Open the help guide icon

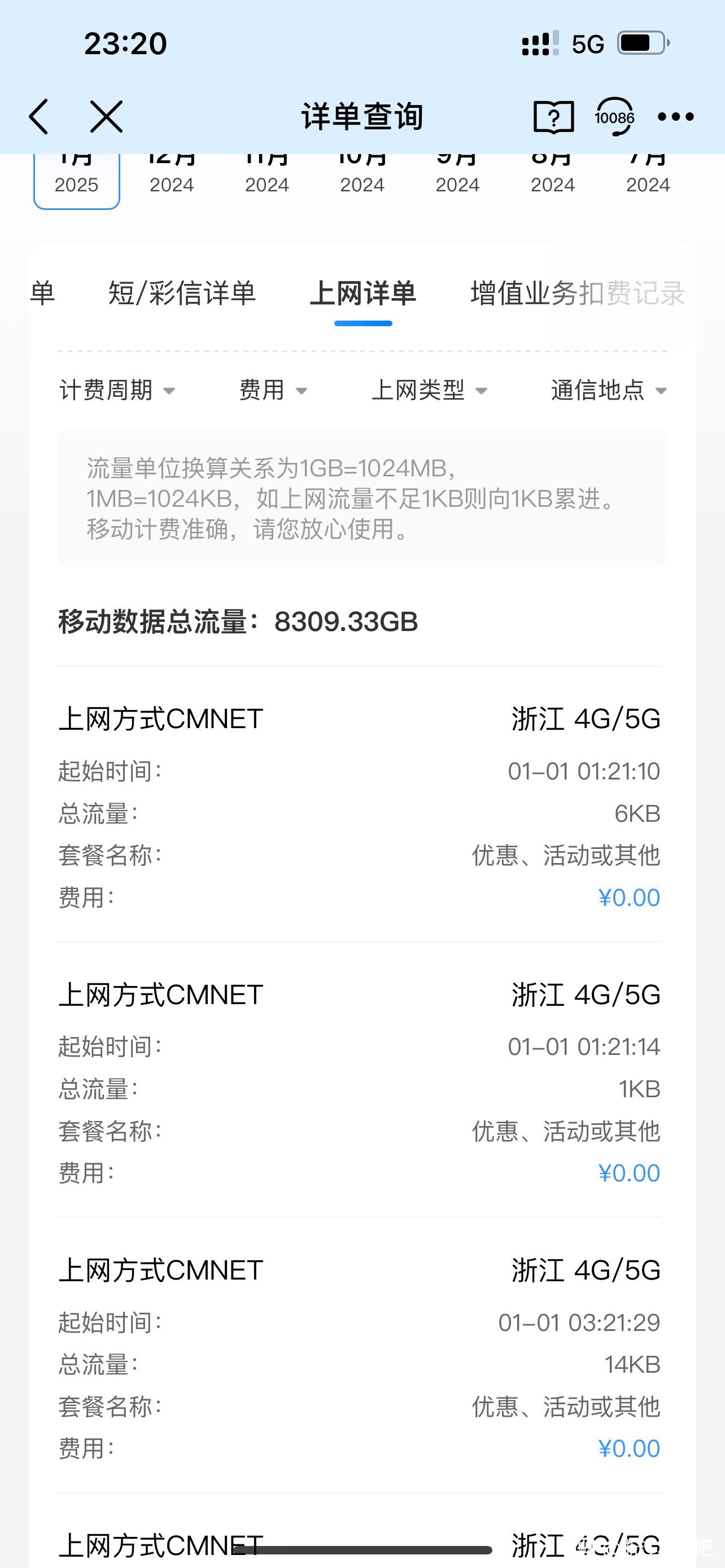tap(553, 116)
